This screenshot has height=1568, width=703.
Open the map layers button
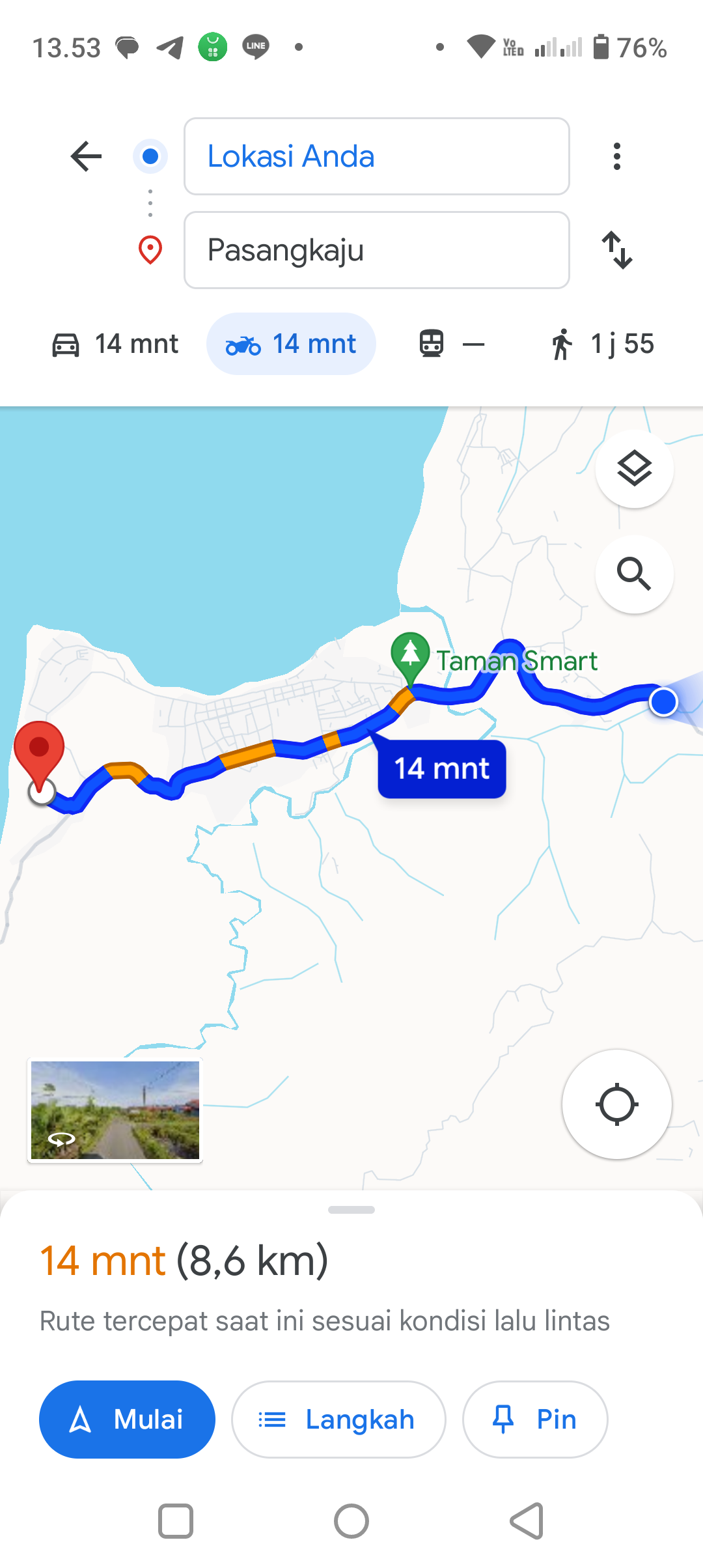click(634, 469)
